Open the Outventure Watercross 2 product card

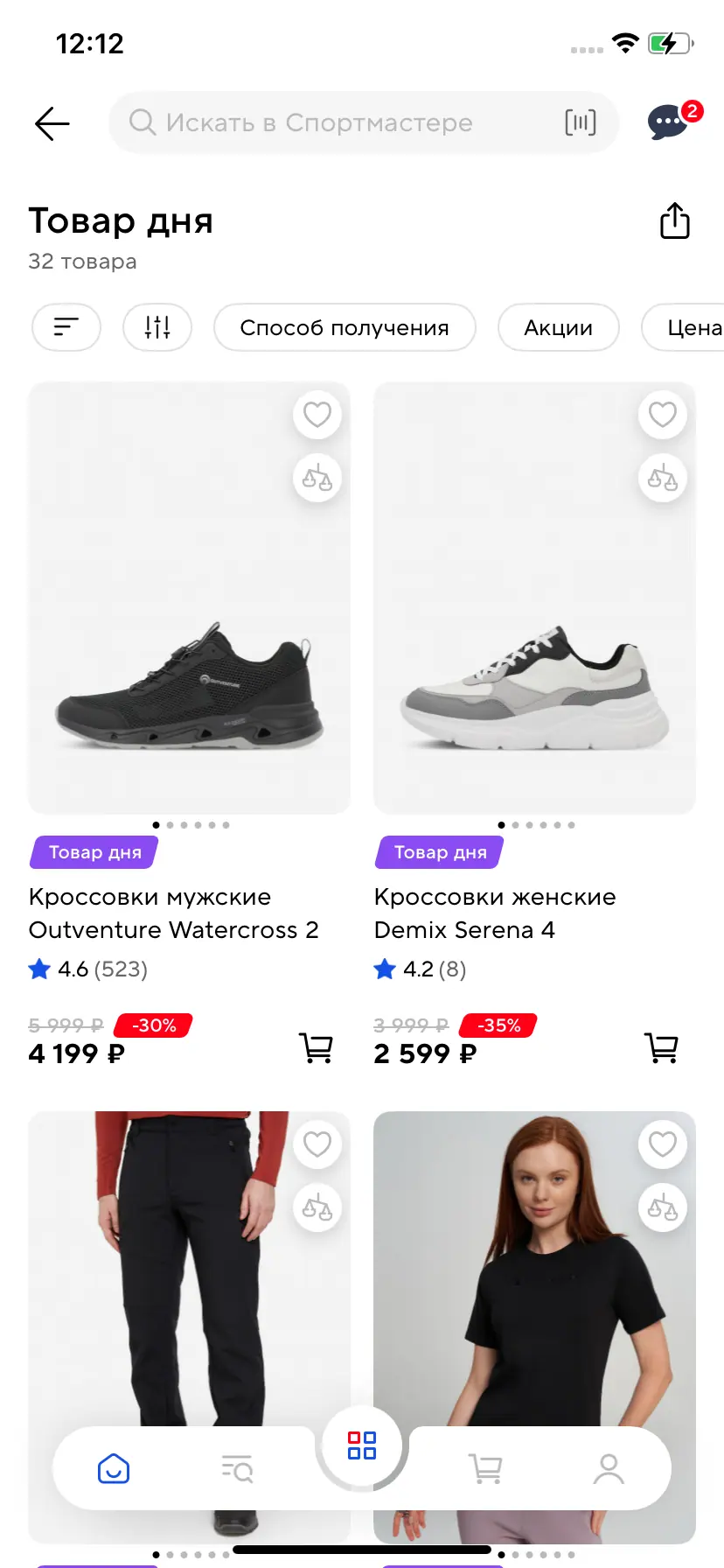point(189,598)
